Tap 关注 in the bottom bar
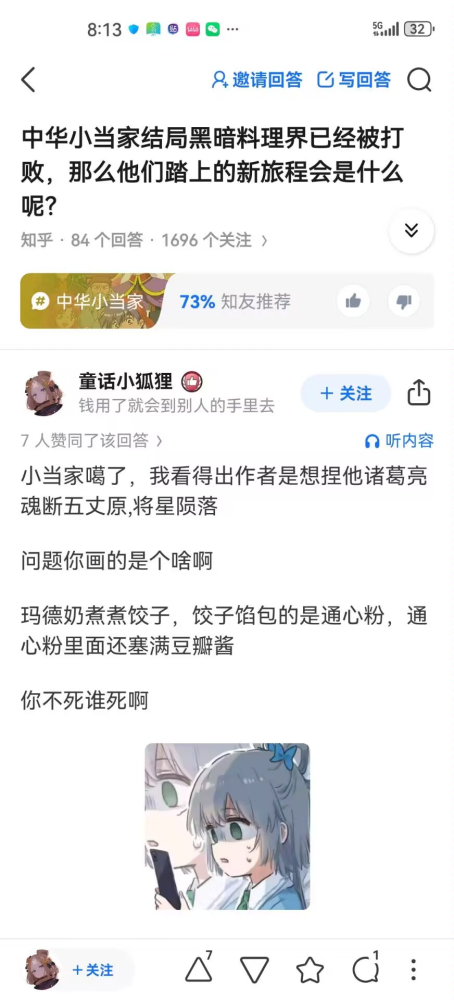Image resolution: width=454 pixels, height=1000 pixels. click(x=92, y=970)
